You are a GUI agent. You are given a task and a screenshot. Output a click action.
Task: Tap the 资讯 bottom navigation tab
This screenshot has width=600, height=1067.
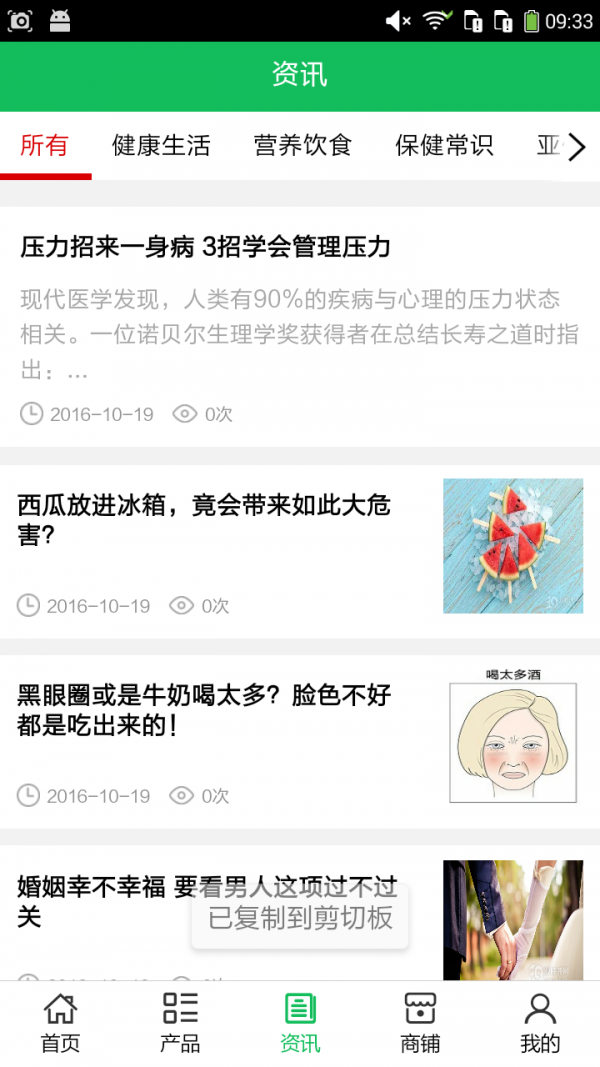pyautogui.click(x=300, y=1023)
